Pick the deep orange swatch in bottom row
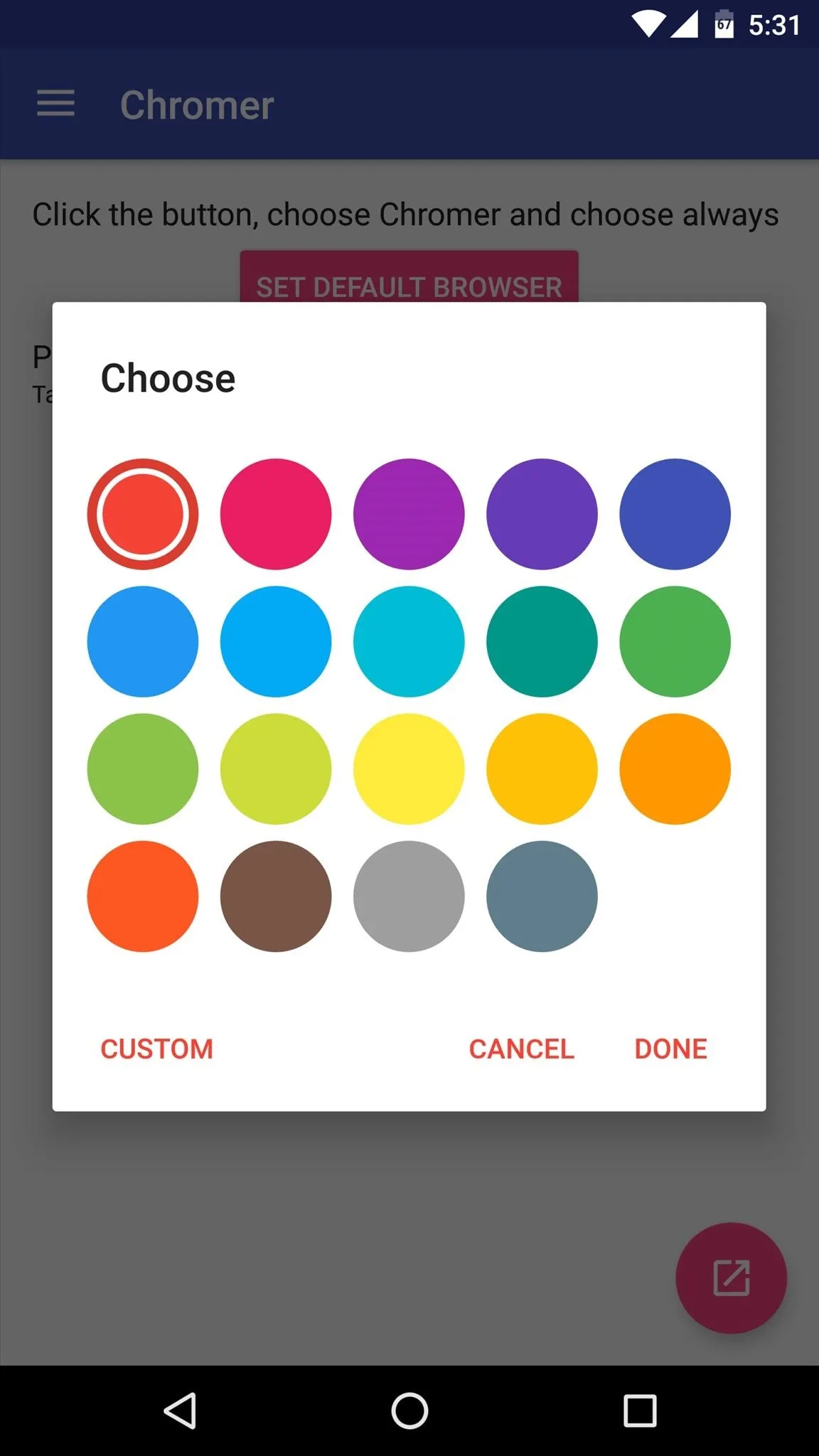Viewport: 819px width, 1456px height. pyautogui.click(x=143, y=896)
